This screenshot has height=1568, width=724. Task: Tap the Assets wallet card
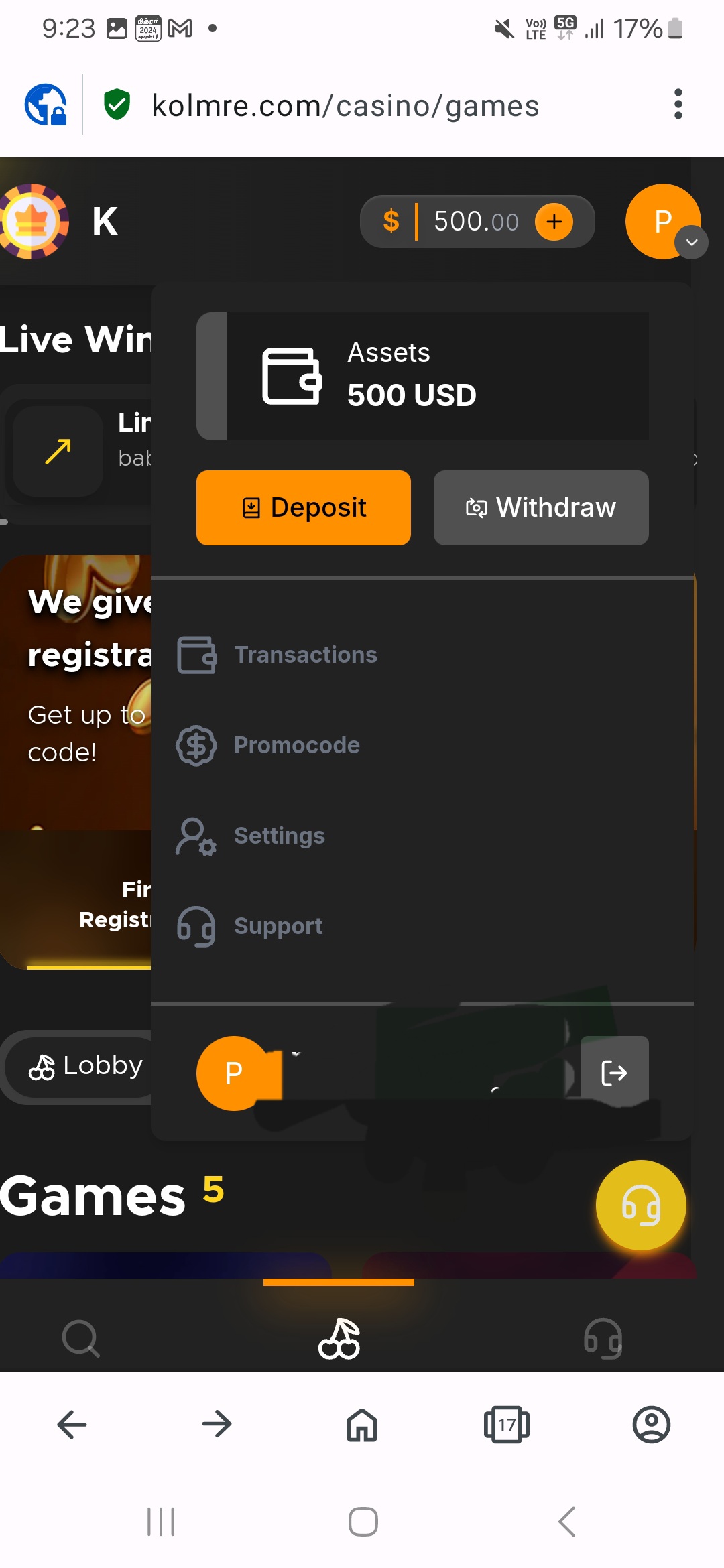point(422,376)
